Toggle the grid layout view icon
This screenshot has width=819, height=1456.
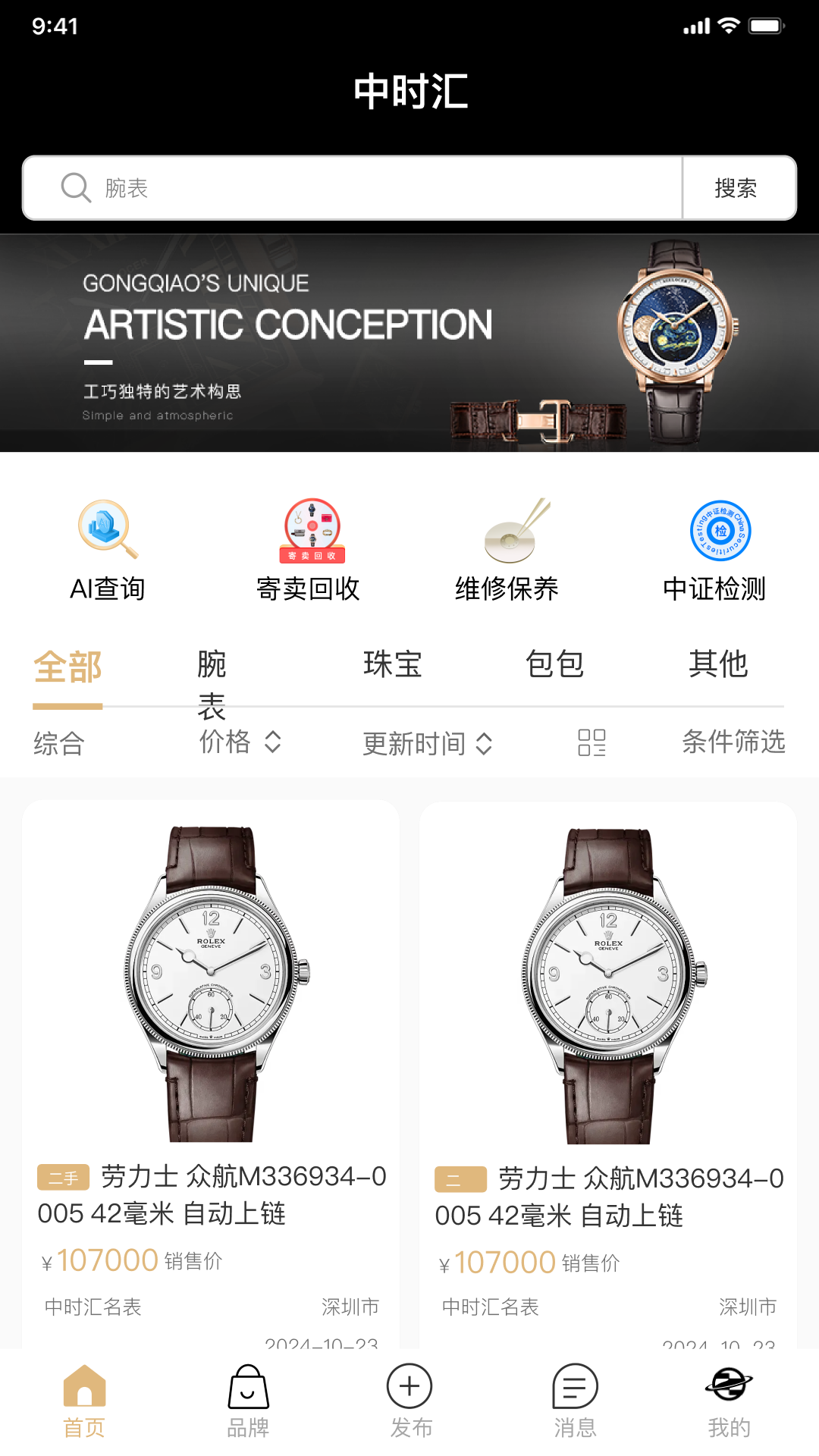(x=591, y=743)
